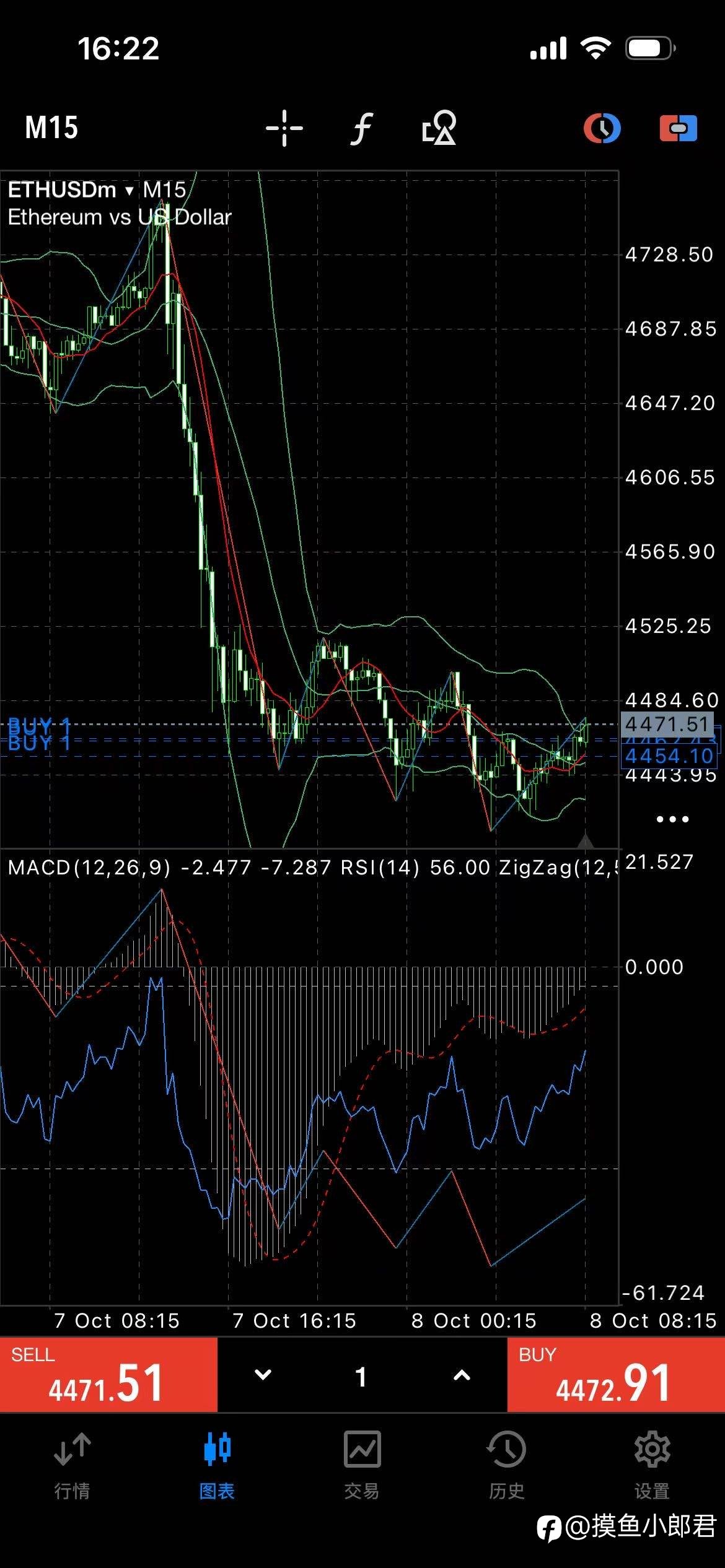The width and height of the screenshot is (725, 1568).
Task: Open the red-blue clock icon
Action: (602, 128)
